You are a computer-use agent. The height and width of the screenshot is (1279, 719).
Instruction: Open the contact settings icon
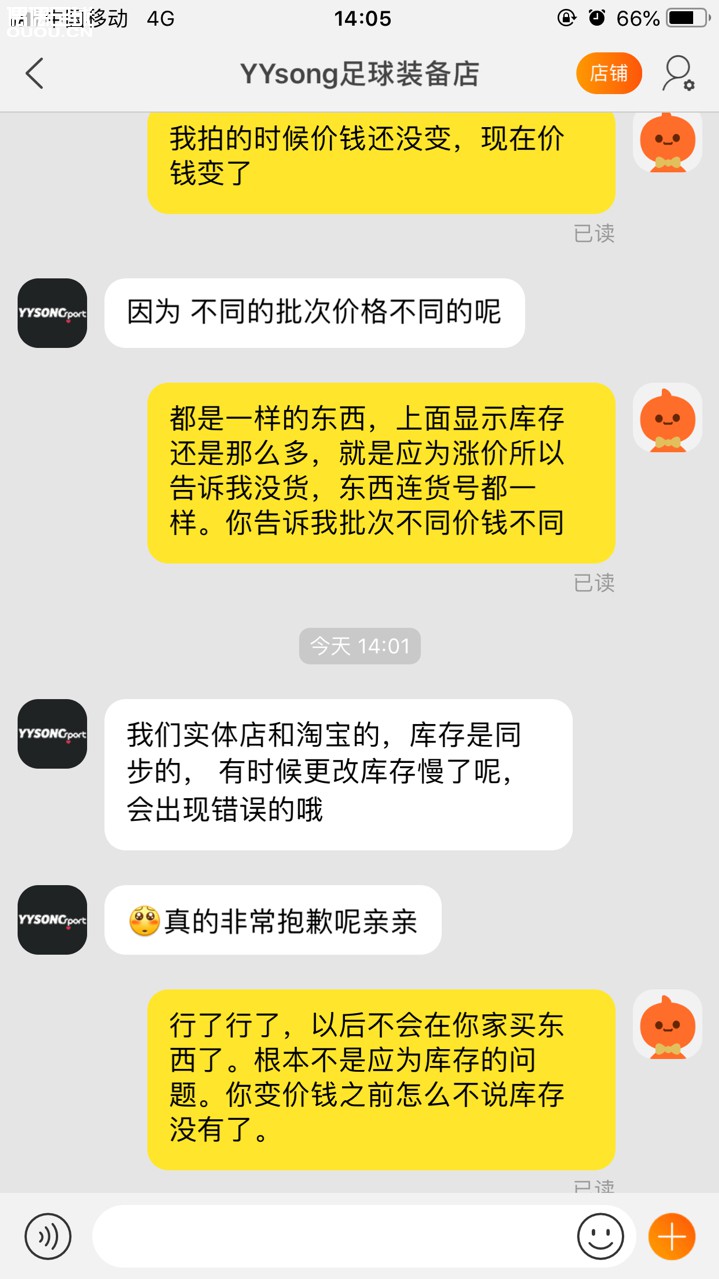[679, 73]
